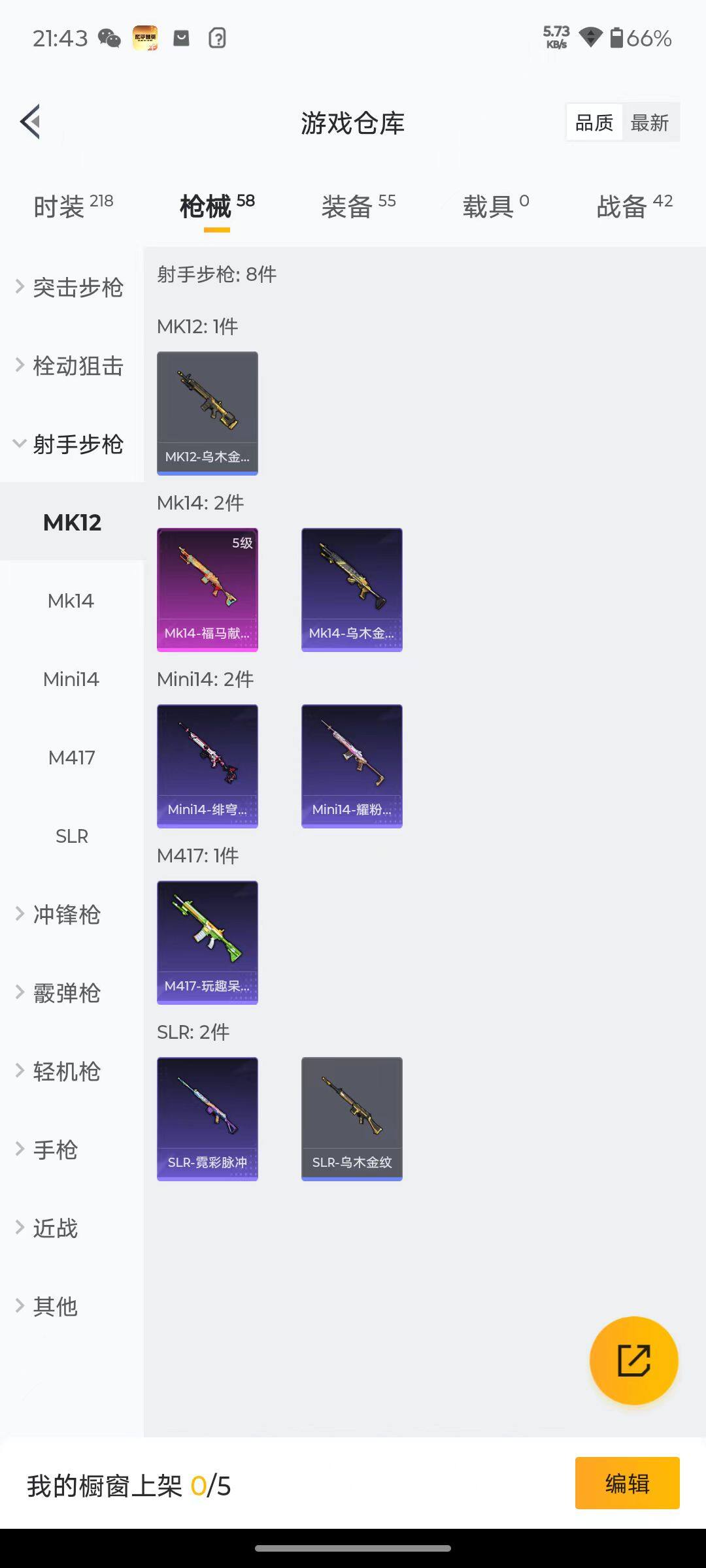Open the Mk14-福马献 level 5 skin
The width and height of the screenshot is (706, 1568).
207,589
